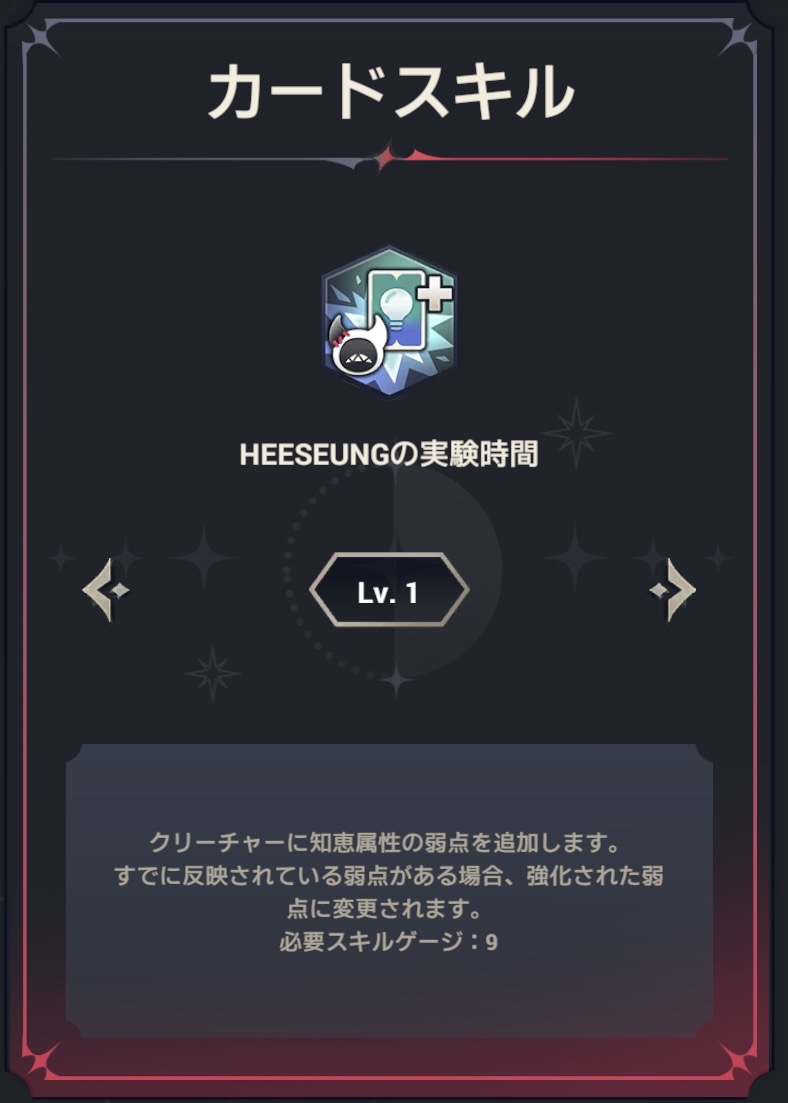Advance to the next skill level

pos(674,591)
